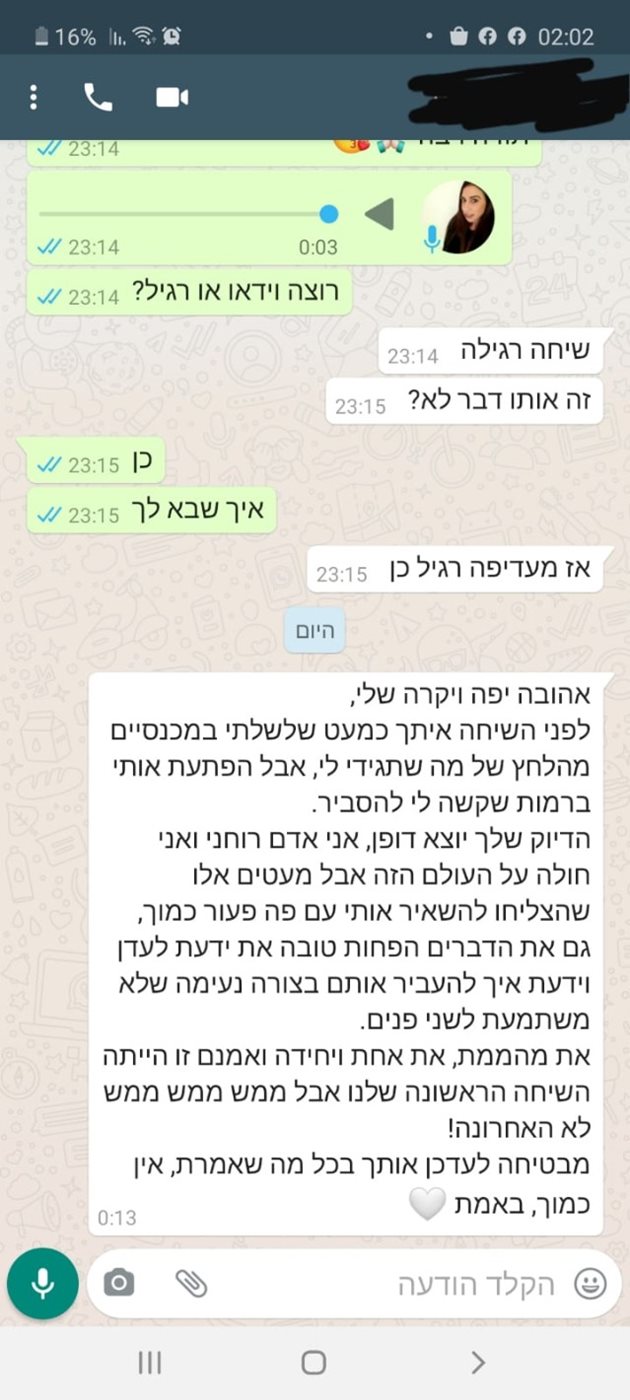630x1400 pixels.
Task: Start a voice call
Action: coord(98,97)
